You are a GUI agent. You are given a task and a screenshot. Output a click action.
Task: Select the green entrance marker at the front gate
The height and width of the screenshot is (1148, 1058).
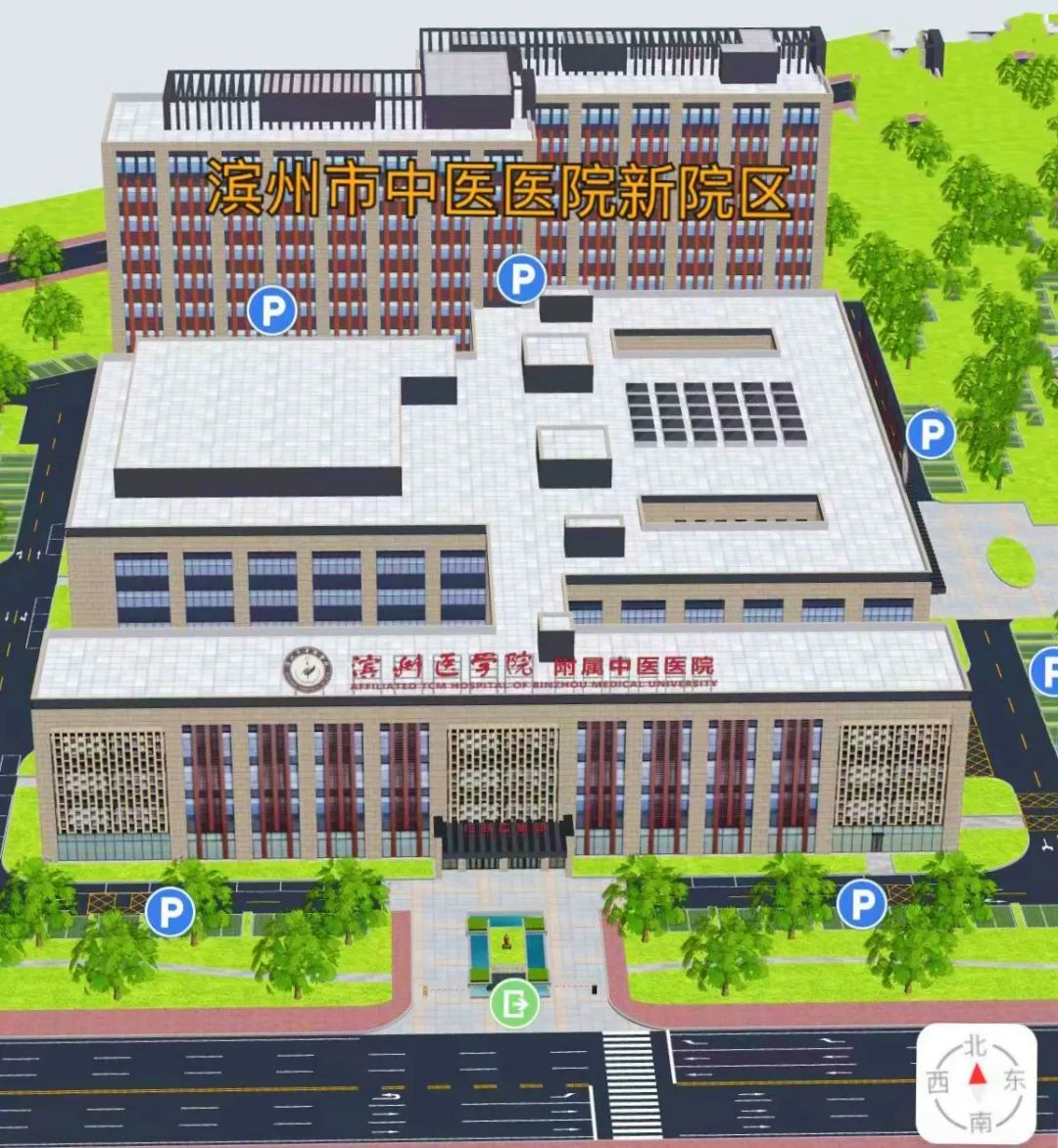[x=513, y=1005]
